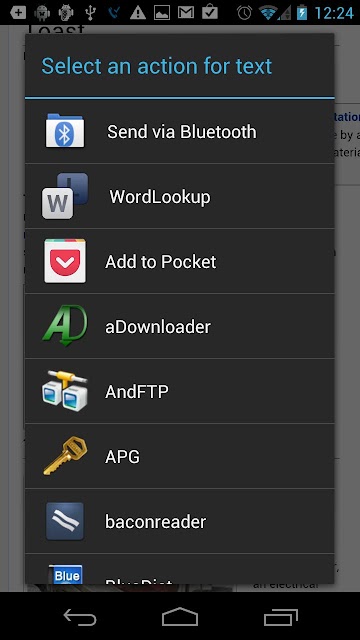Select WordLookup for the text
The image size is (360, 640).
[180, 196]
